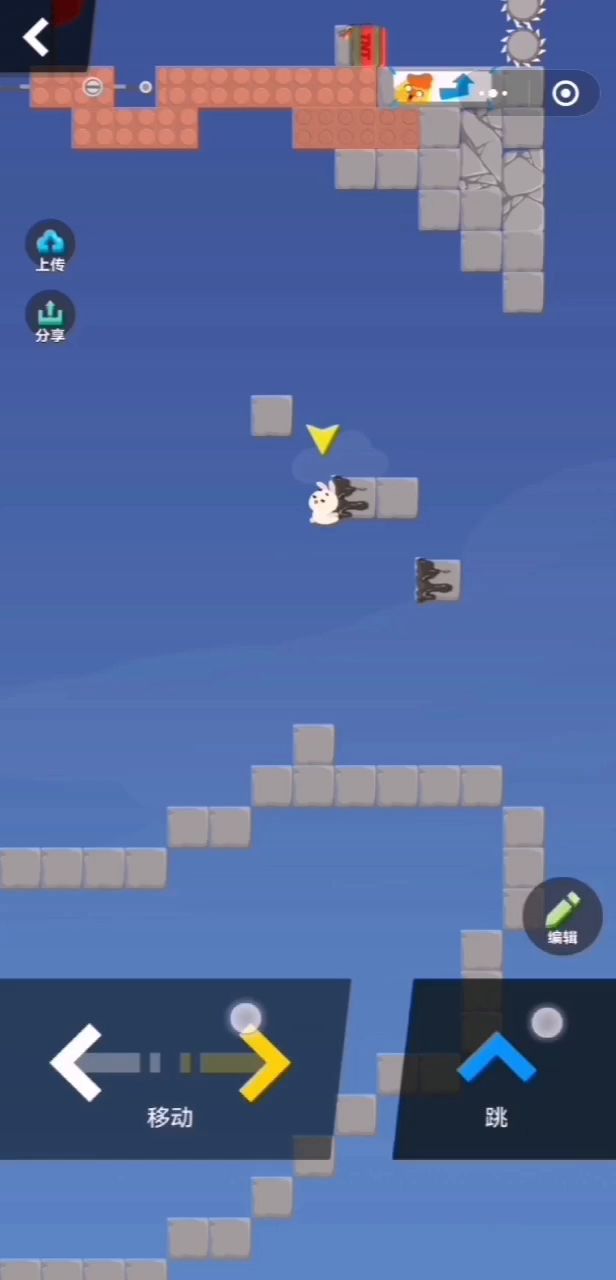This screenshot has width=616, height=1280.
Task: Share the level with 分享 button
Action: point(50,317)
